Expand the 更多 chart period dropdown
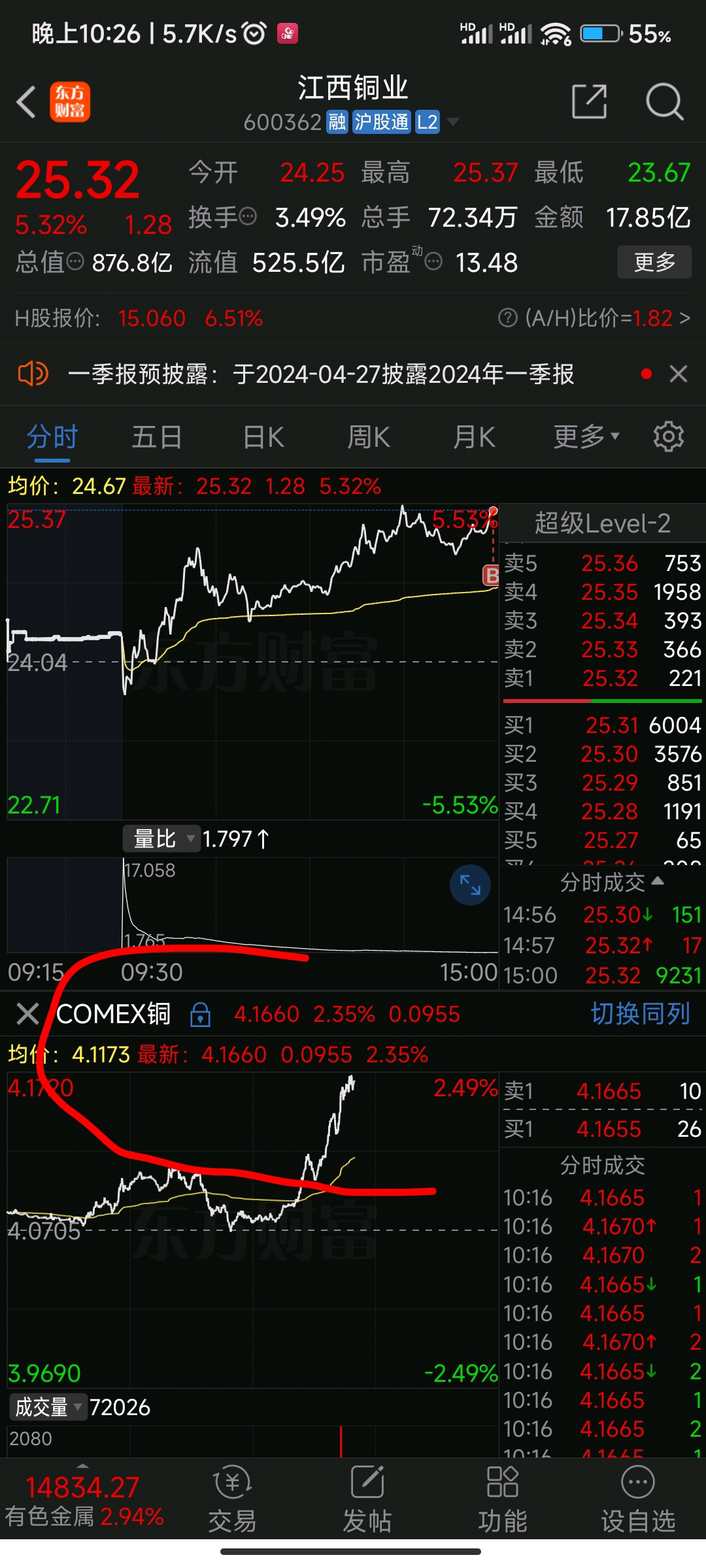This screenshot has height=1568, width=706. pyautogui.click(x=584, y=436)
